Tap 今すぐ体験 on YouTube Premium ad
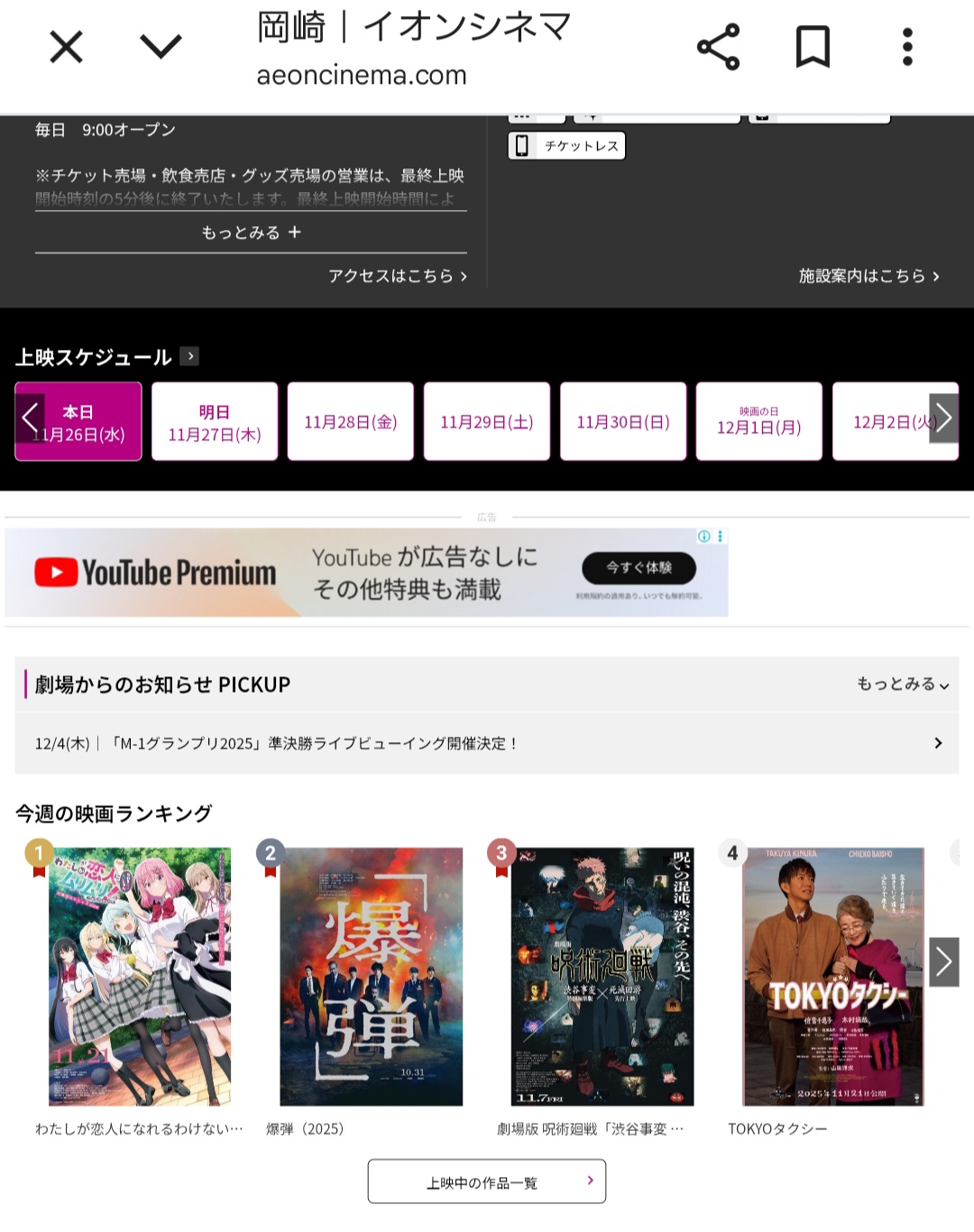This screenshot has width=974, height=1232. click(x=639, y=567)
